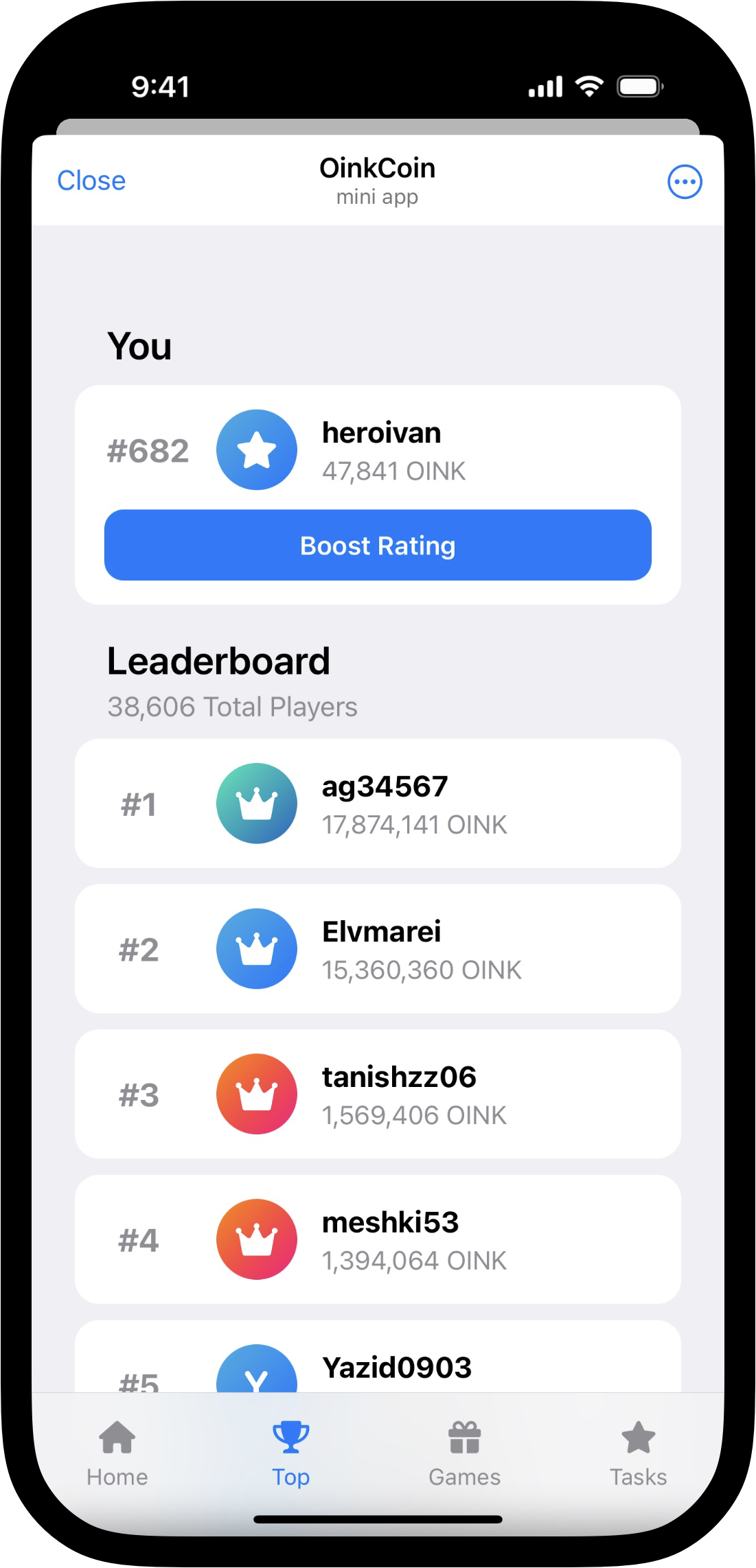This screenshot has width=756, height=1568.
Task: Click meshki53's crown avatar icon
Action: point(256,1239)
